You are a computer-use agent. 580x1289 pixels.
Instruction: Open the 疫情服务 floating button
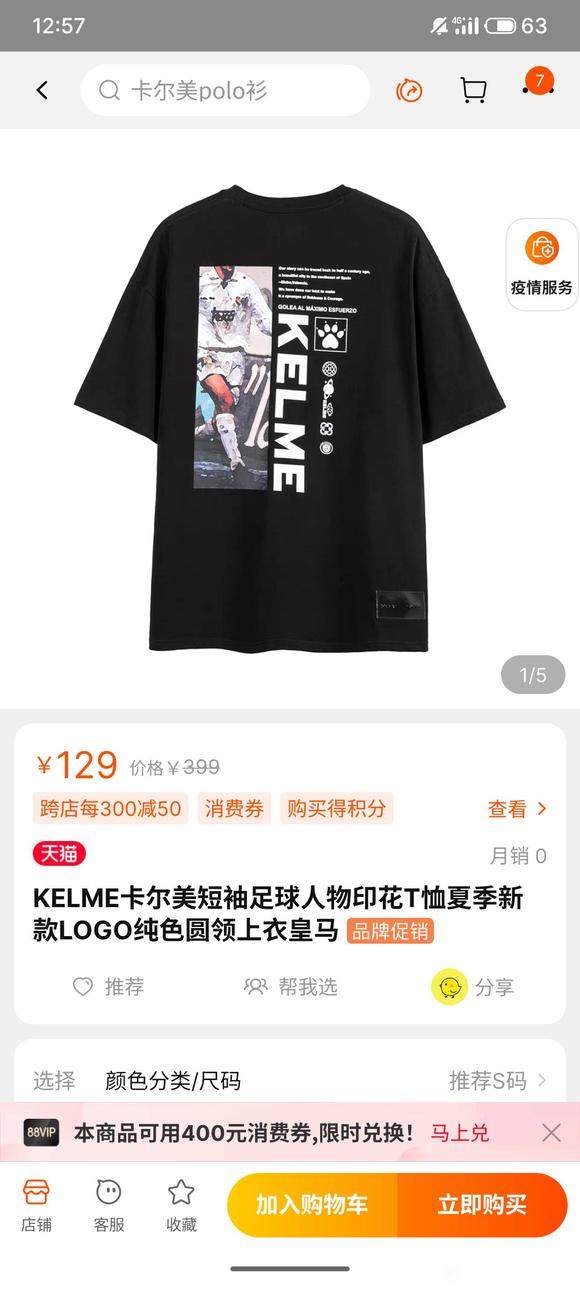(x=543, y=262)
